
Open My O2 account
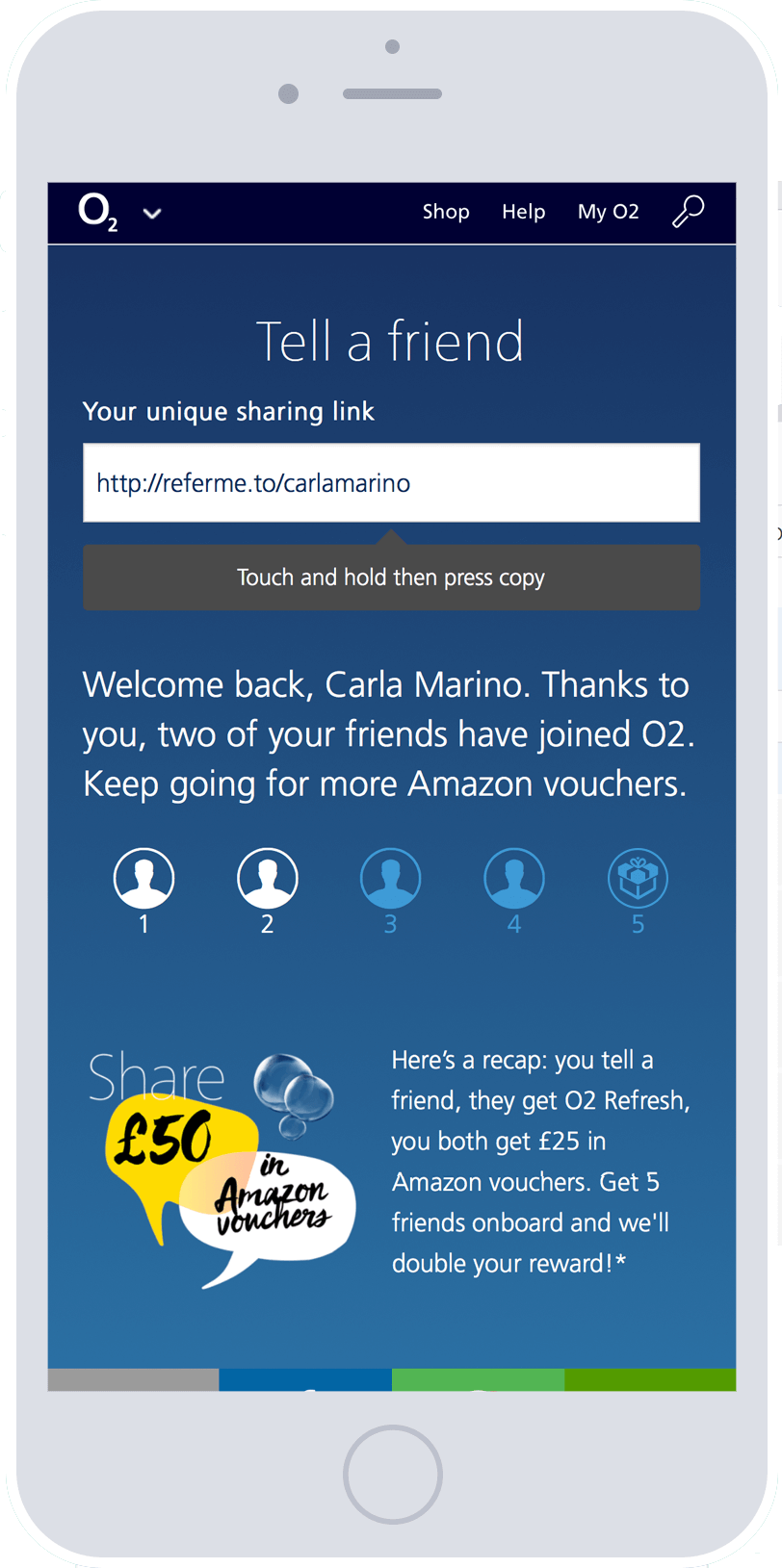pyautogui.click(x=608, y=212)
